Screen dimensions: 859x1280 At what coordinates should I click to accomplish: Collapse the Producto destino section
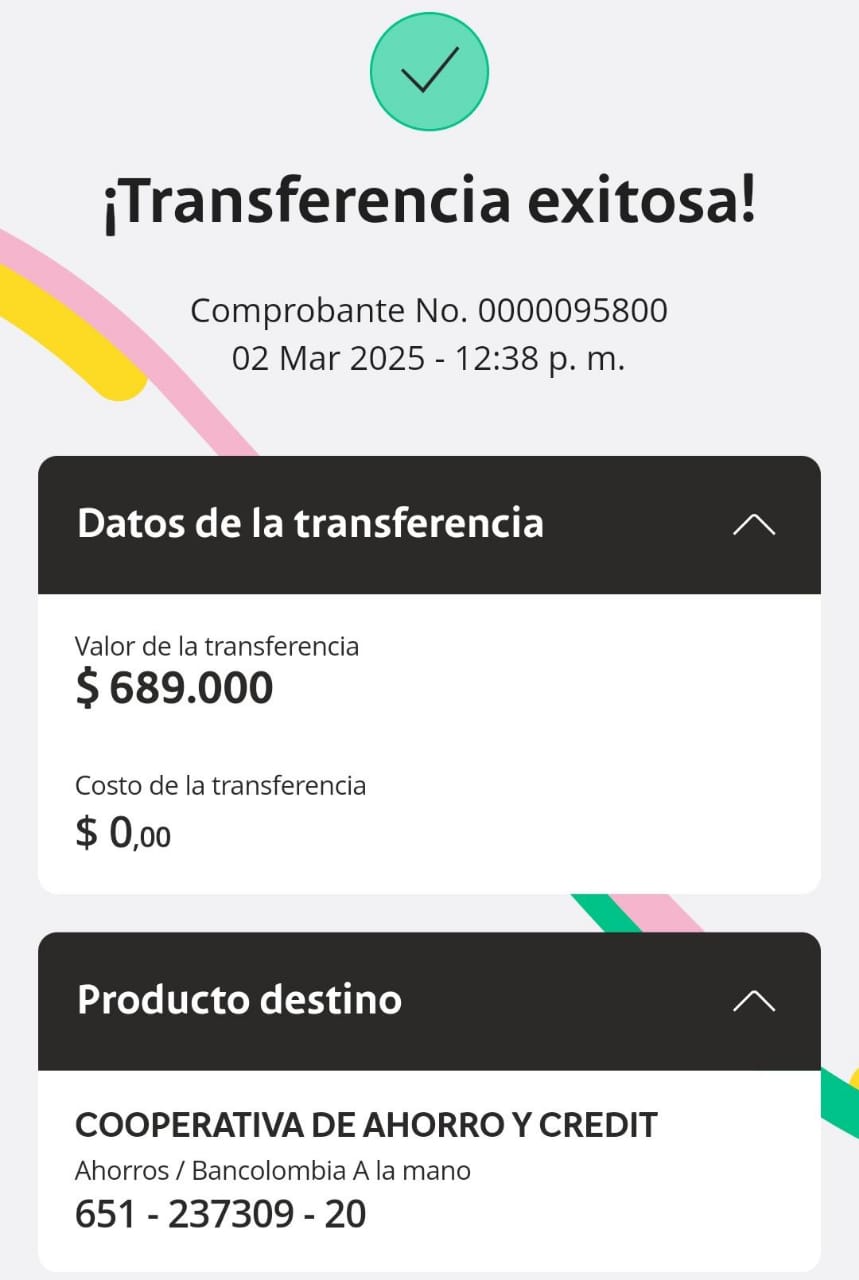(753, 1001)
